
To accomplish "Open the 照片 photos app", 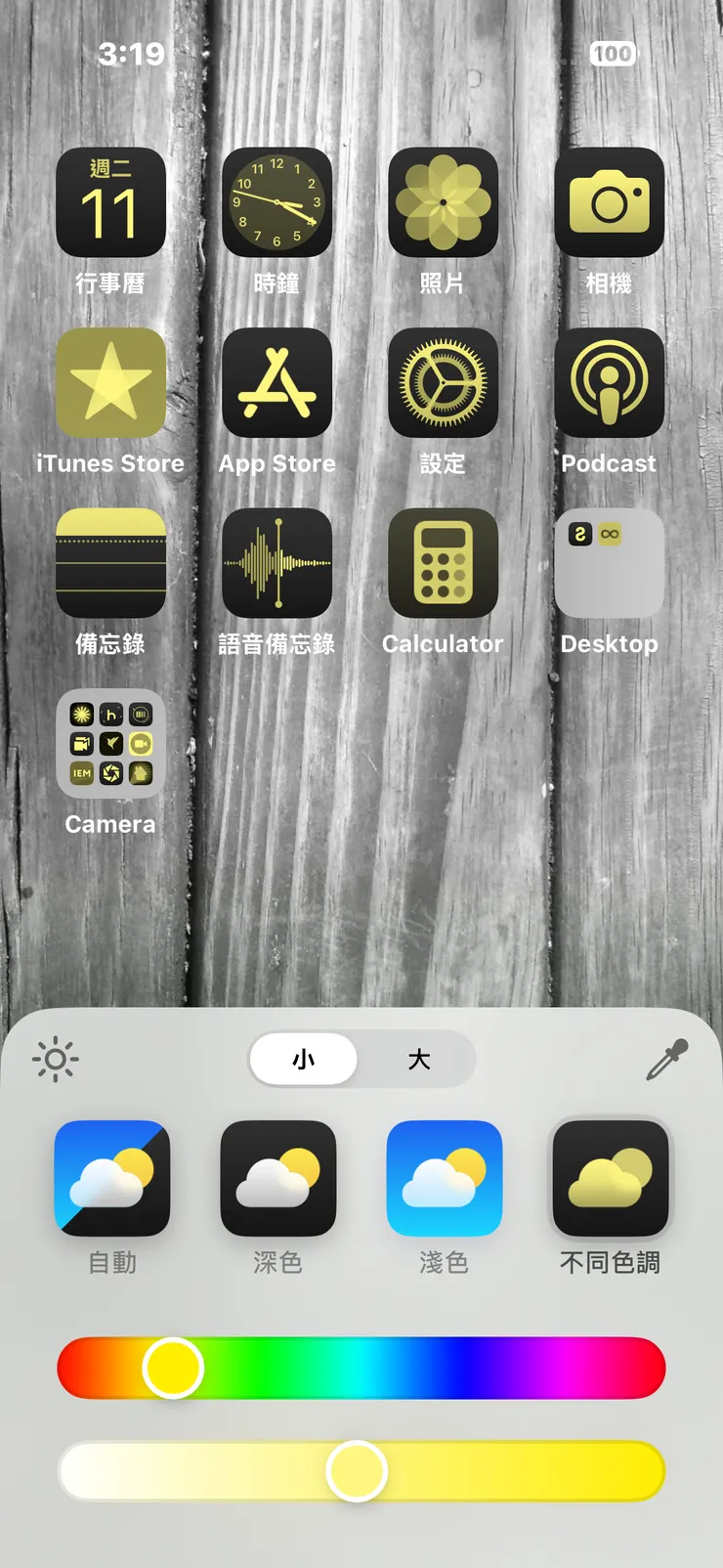I will coord(443,202).
